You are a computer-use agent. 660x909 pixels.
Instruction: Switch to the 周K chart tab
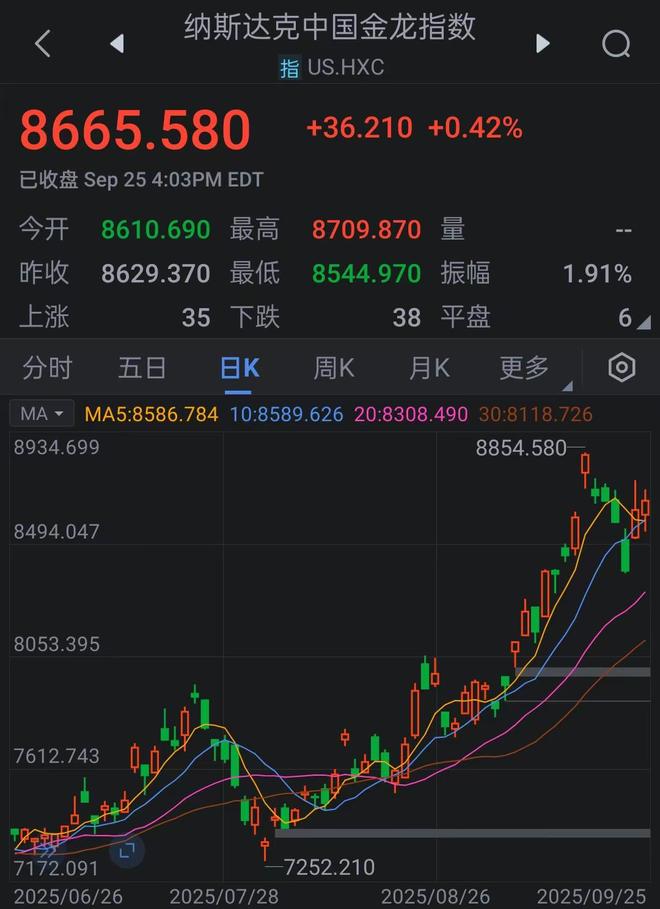point(334,368)
